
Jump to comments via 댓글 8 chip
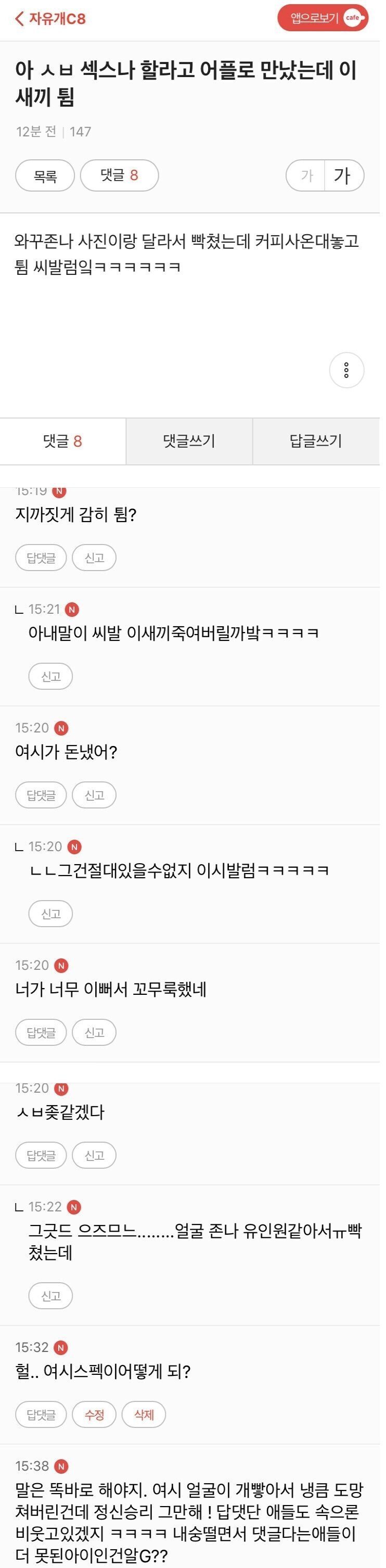point(119,176)
